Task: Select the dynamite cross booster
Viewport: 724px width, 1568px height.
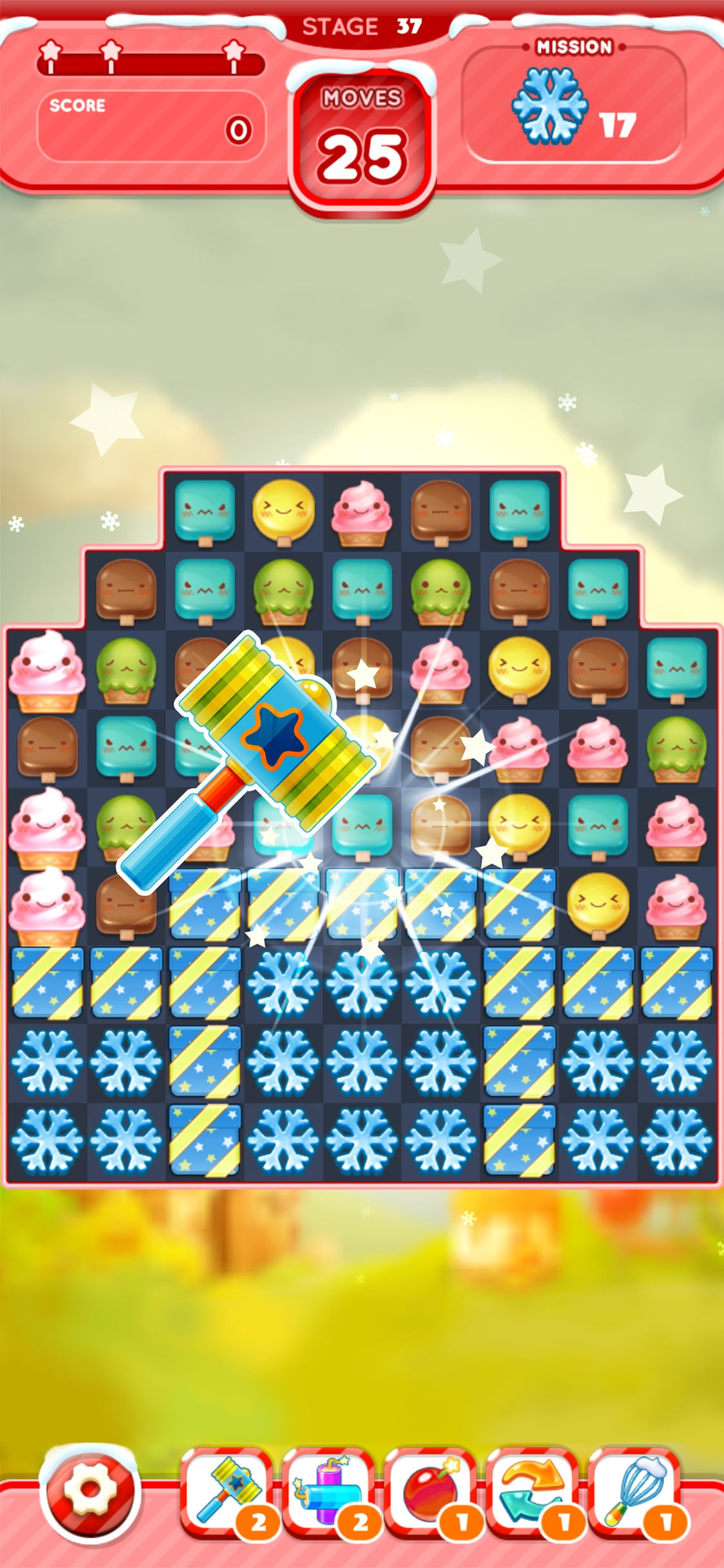Action: click(327, 1489)
